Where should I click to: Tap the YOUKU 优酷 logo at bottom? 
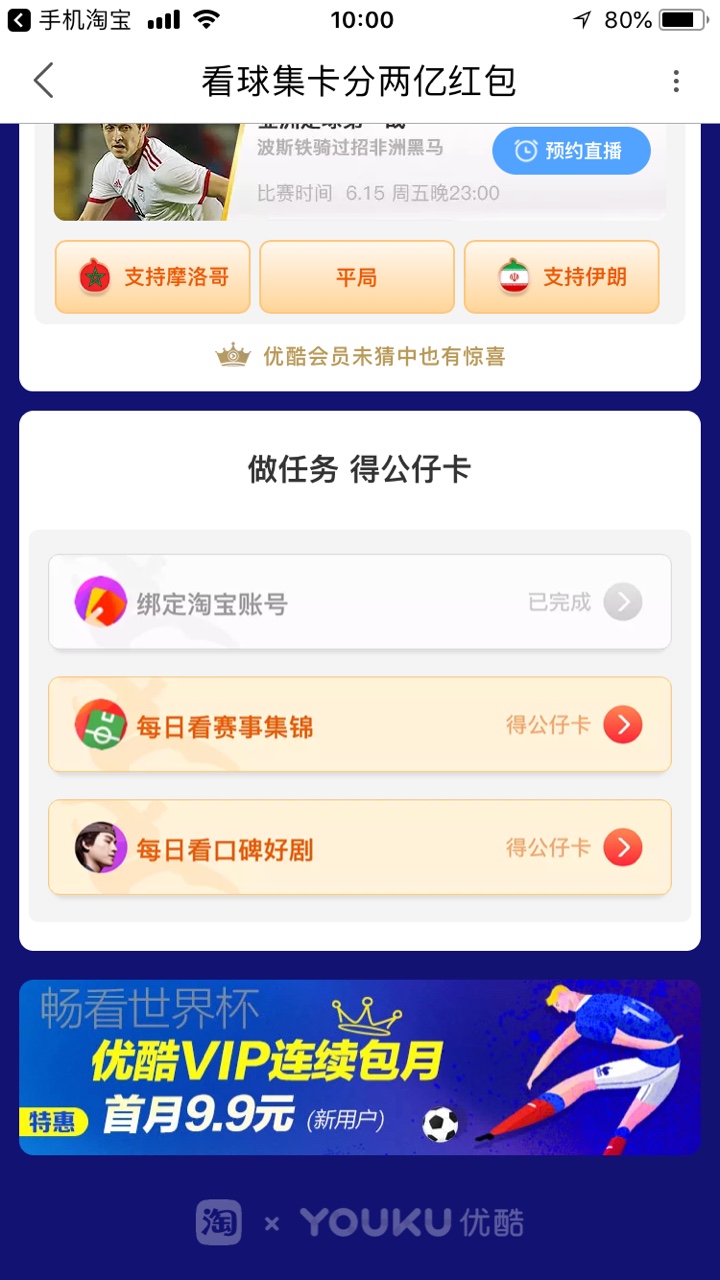coord(410,1222)
